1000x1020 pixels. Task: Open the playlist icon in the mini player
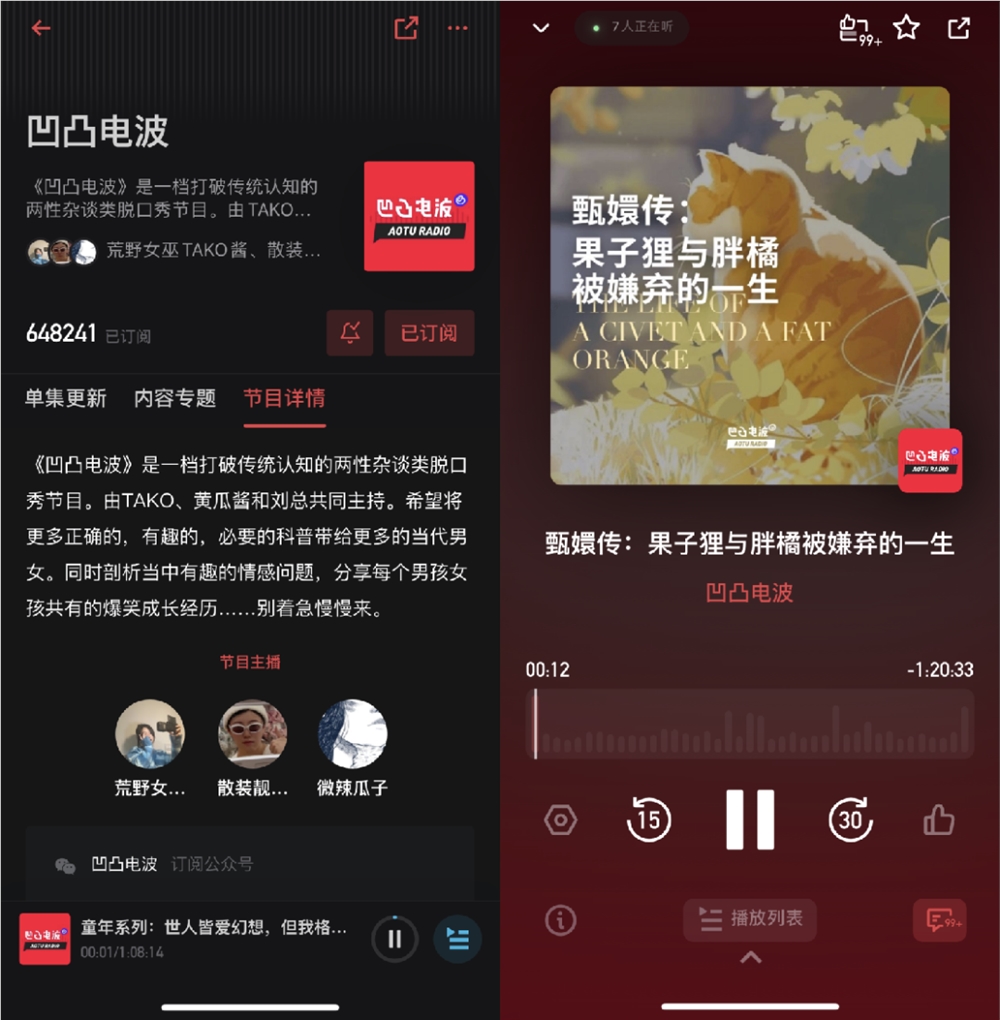(458, 939)
